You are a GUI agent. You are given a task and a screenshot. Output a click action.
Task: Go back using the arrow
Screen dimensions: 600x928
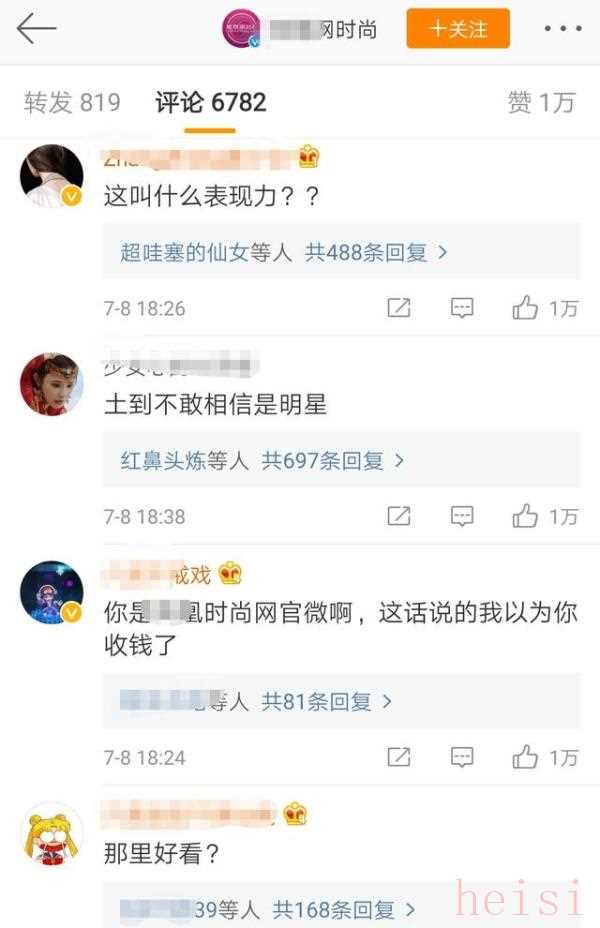[36, 29]
